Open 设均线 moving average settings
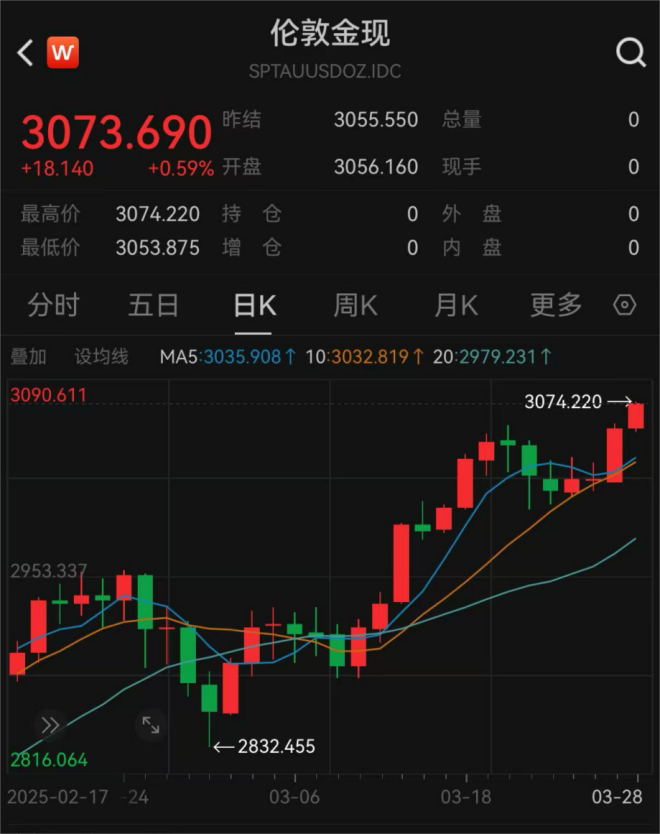This screenshot has height=834, width=660. (x=102, y=357)
